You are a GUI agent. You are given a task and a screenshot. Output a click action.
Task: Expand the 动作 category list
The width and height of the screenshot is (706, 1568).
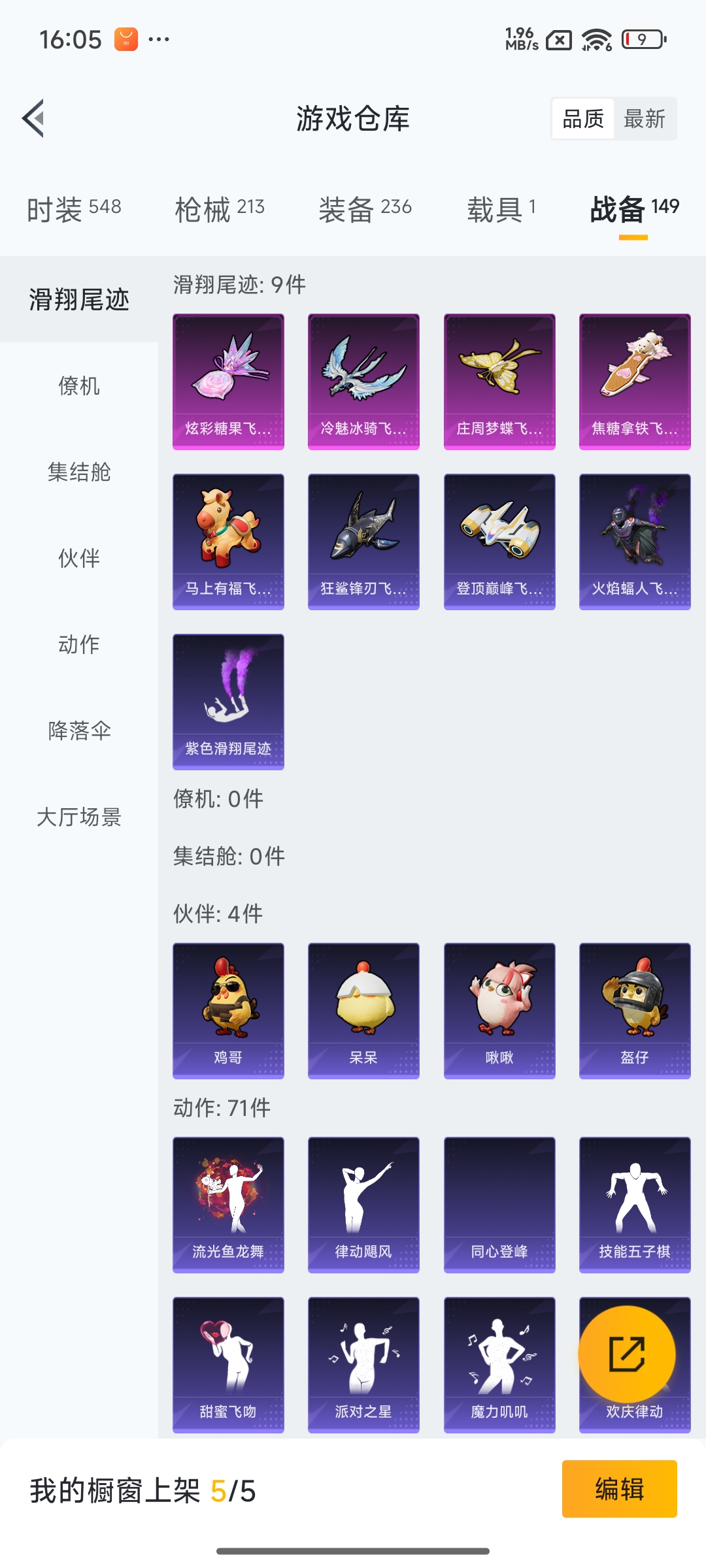pos(78,645)
